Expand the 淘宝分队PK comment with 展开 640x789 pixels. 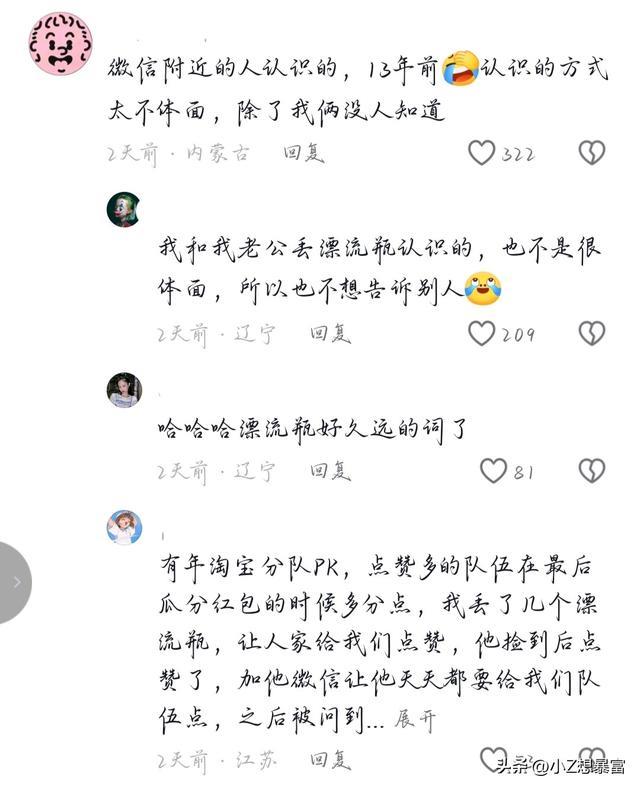414,719
